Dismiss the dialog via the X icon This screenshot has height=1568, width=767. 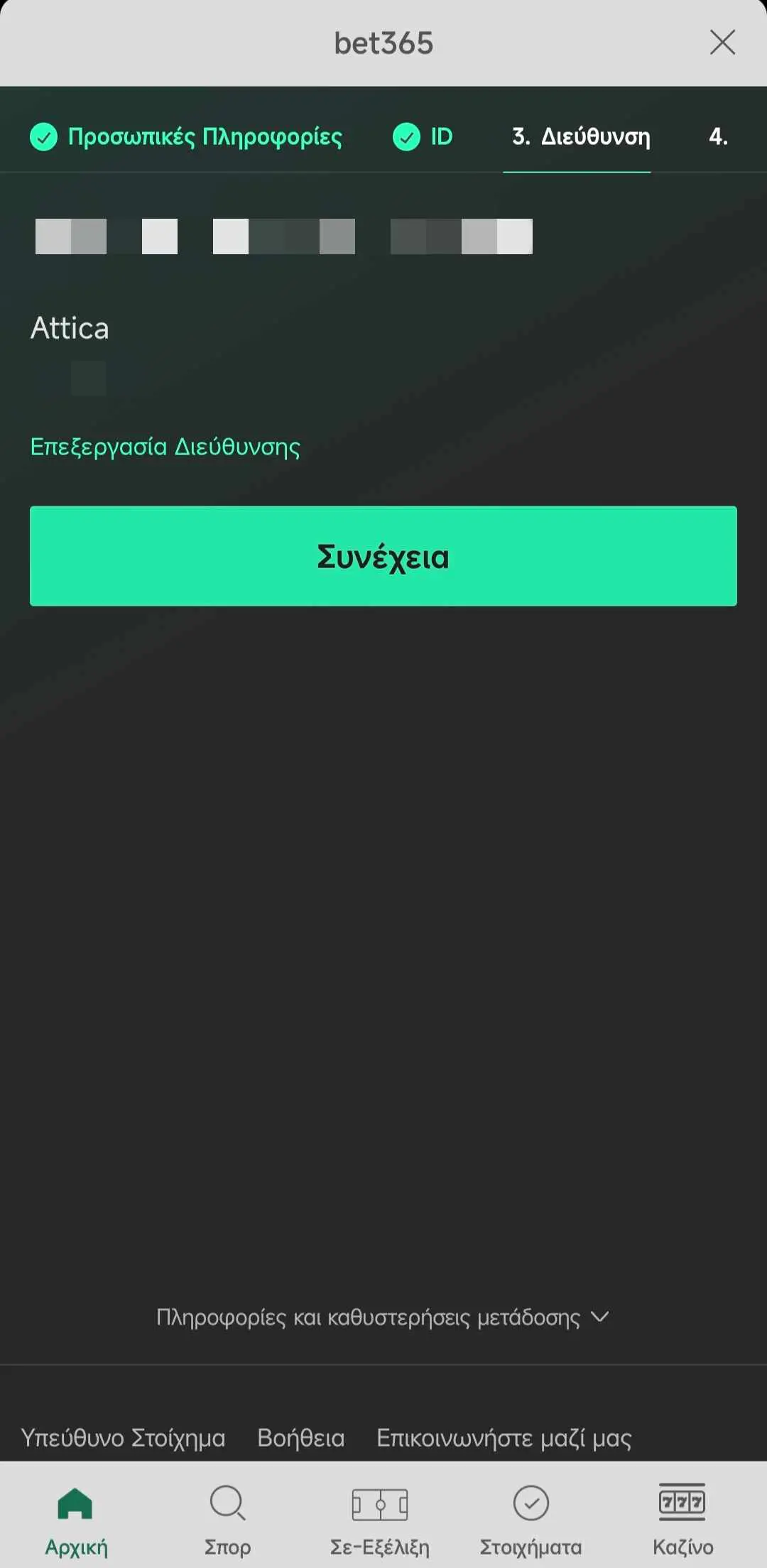pos(722,43)
